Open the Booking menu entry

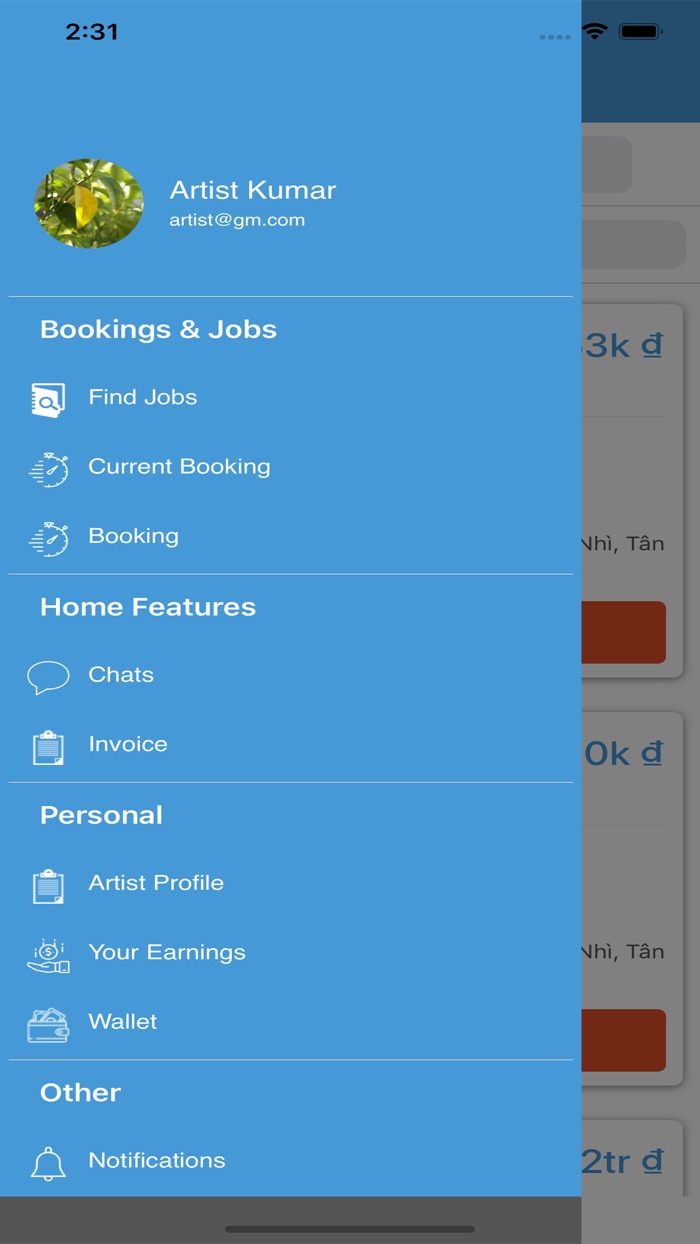(x=133, y=536)
